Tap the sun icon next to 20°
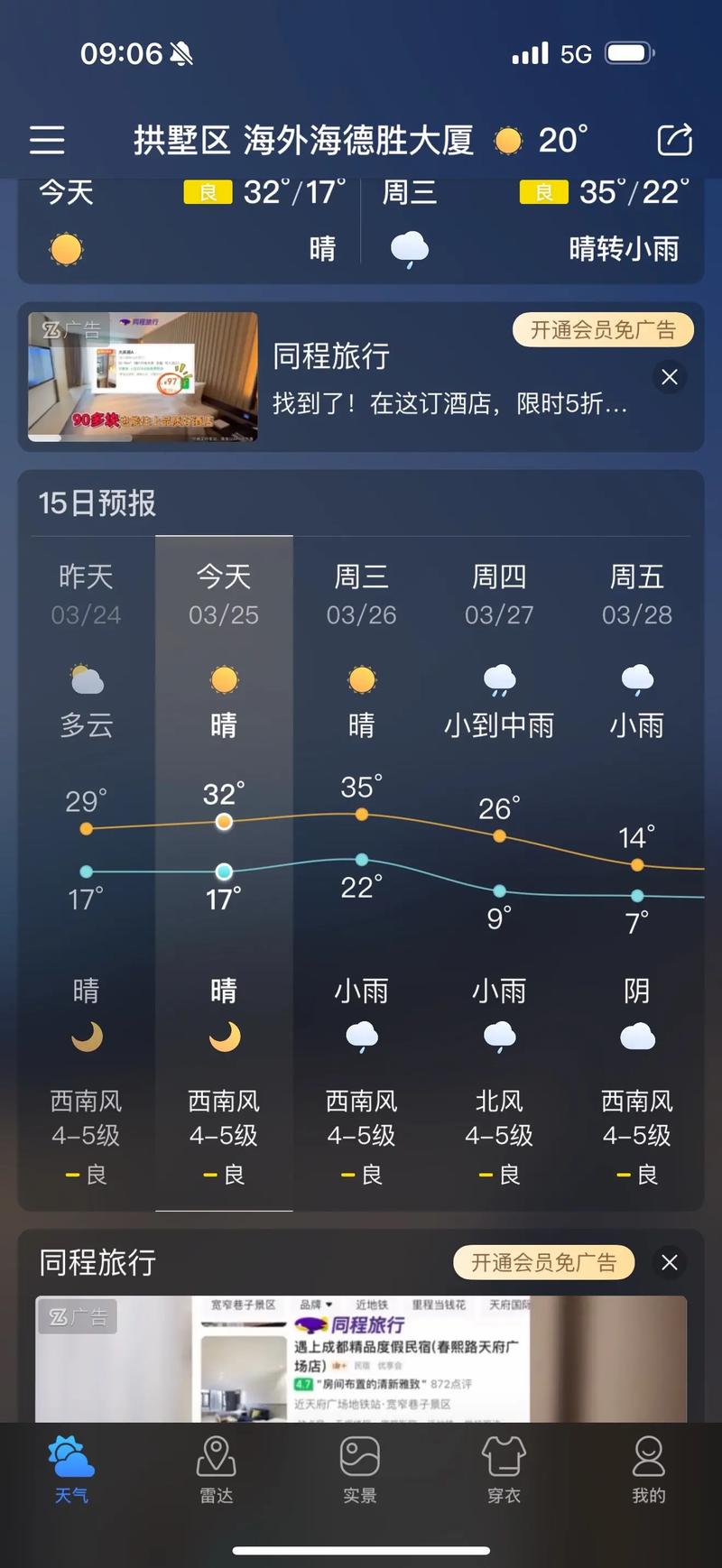Screen dimensions: 722x1568 [x=510, y=140]
